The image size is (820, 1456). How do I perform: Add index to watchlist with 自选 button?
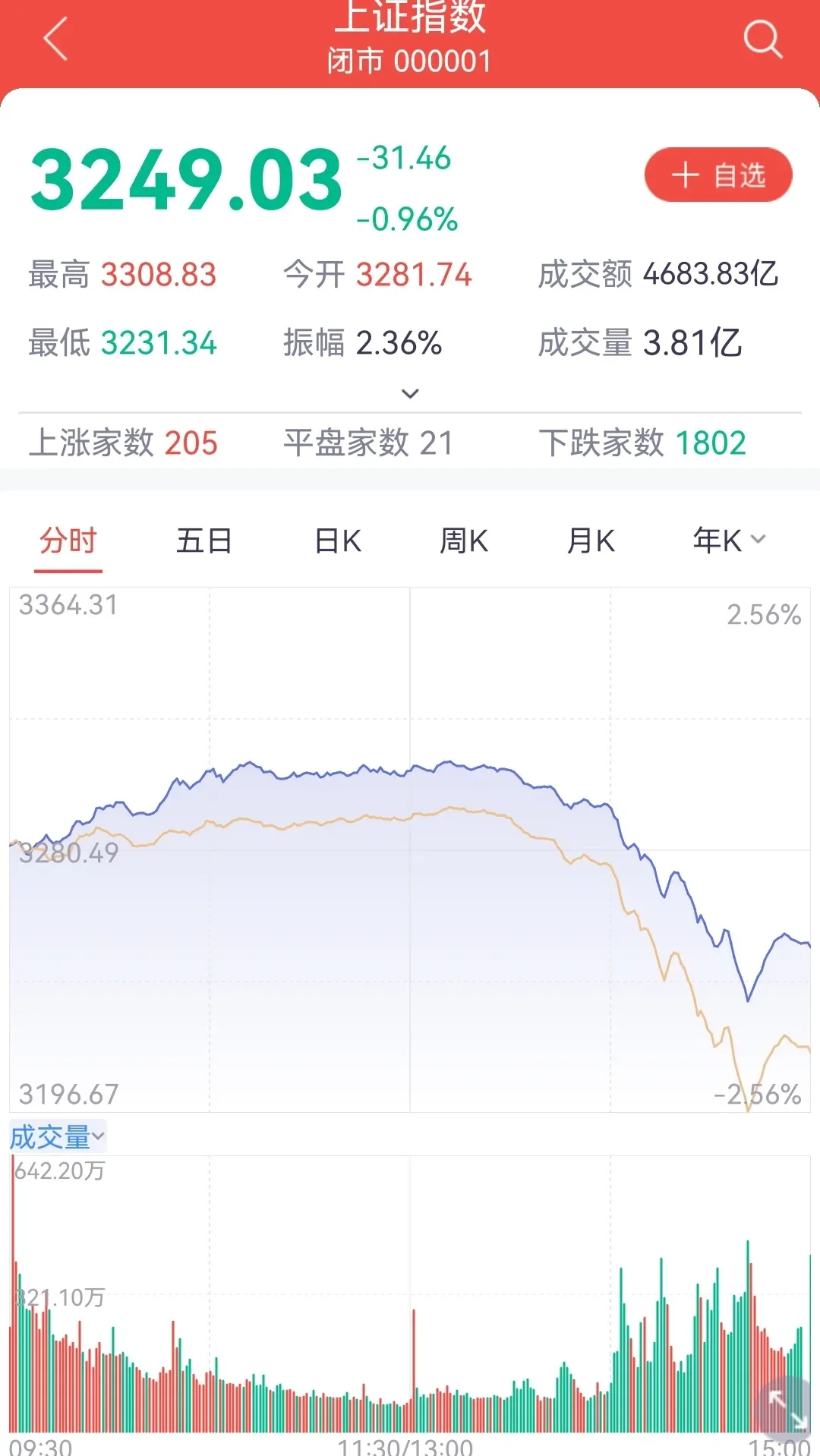(x=718, y=175)
